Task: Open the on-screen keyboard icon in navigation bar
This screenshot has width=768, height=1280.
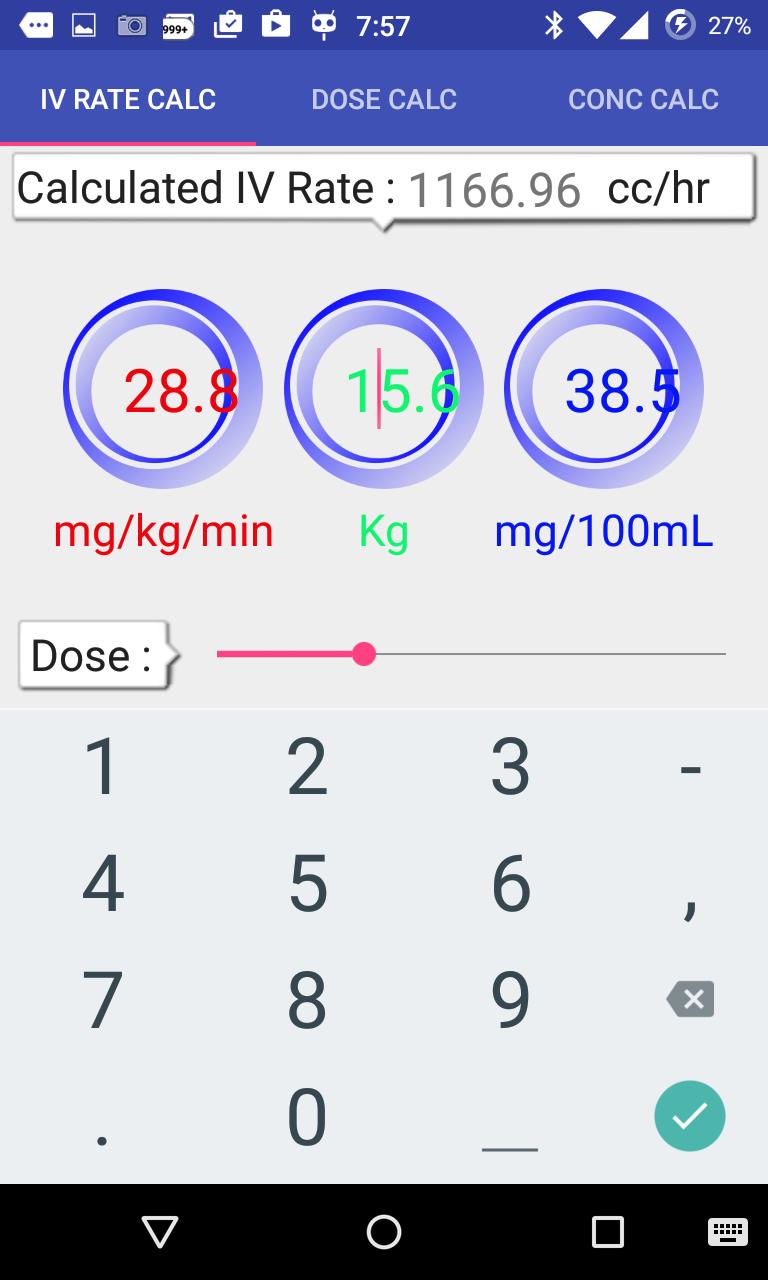Action: tap(727, 1232)
